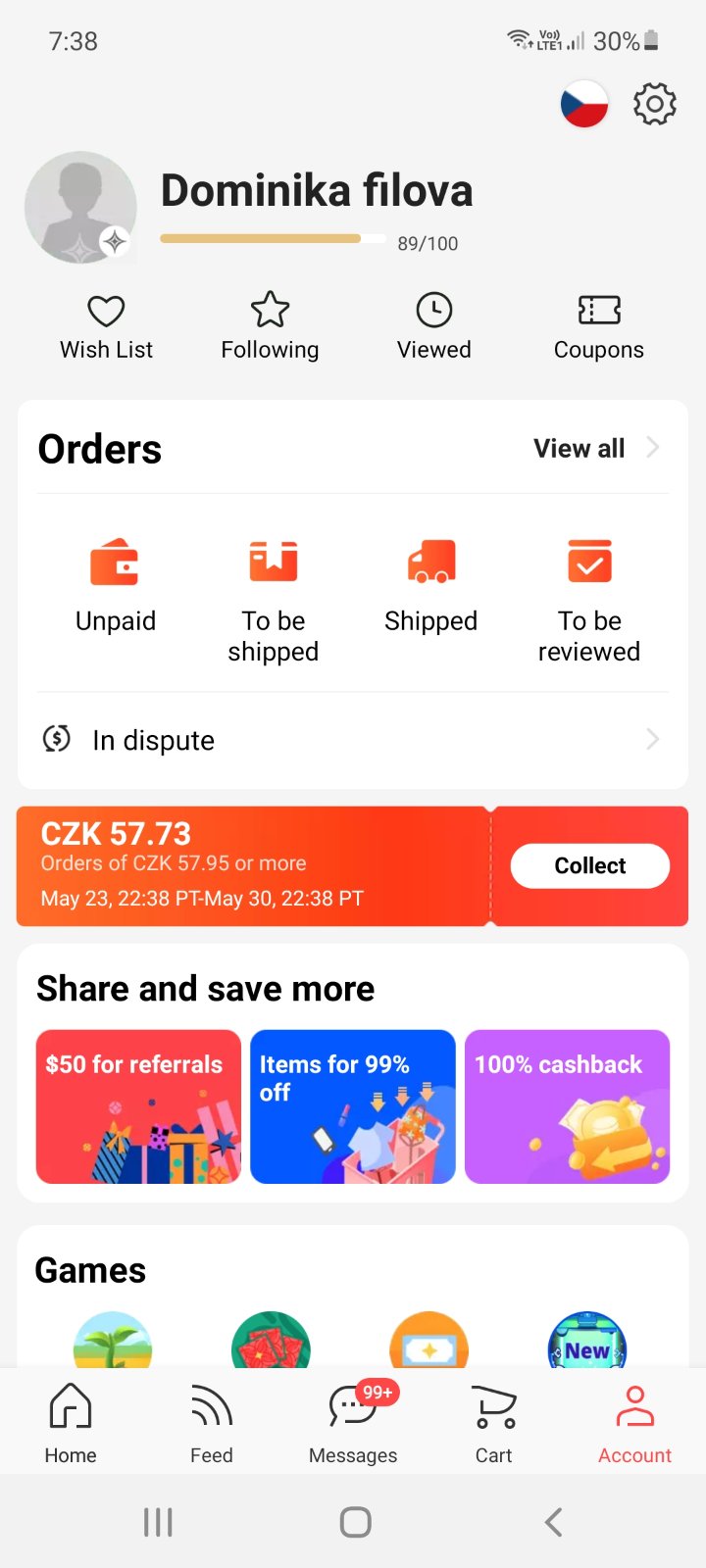This screenshot has width=706, height=1568.
Task: Open the settings gear icon
Action: click(655, 104)
